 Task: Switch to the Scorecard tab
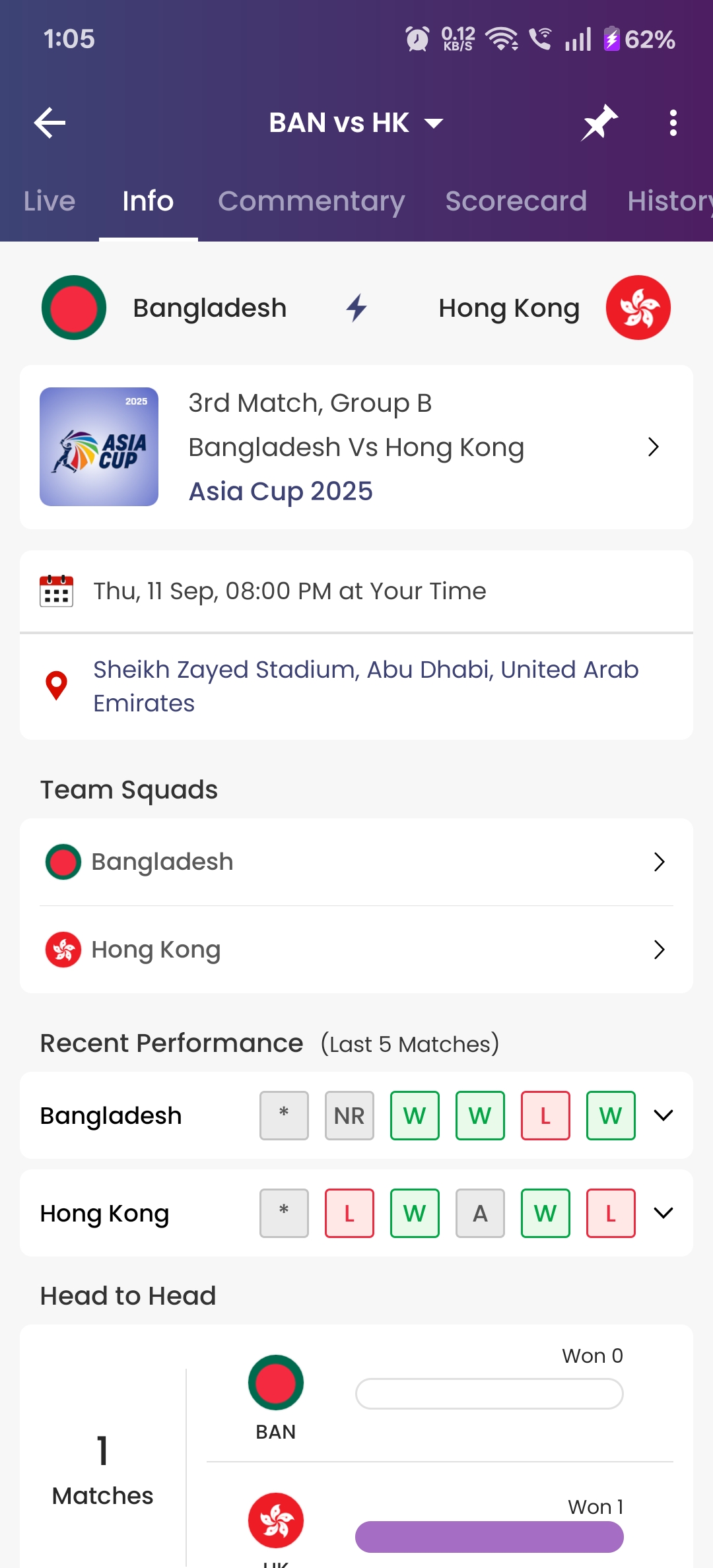pyautogui.click(x=516, y=201)
